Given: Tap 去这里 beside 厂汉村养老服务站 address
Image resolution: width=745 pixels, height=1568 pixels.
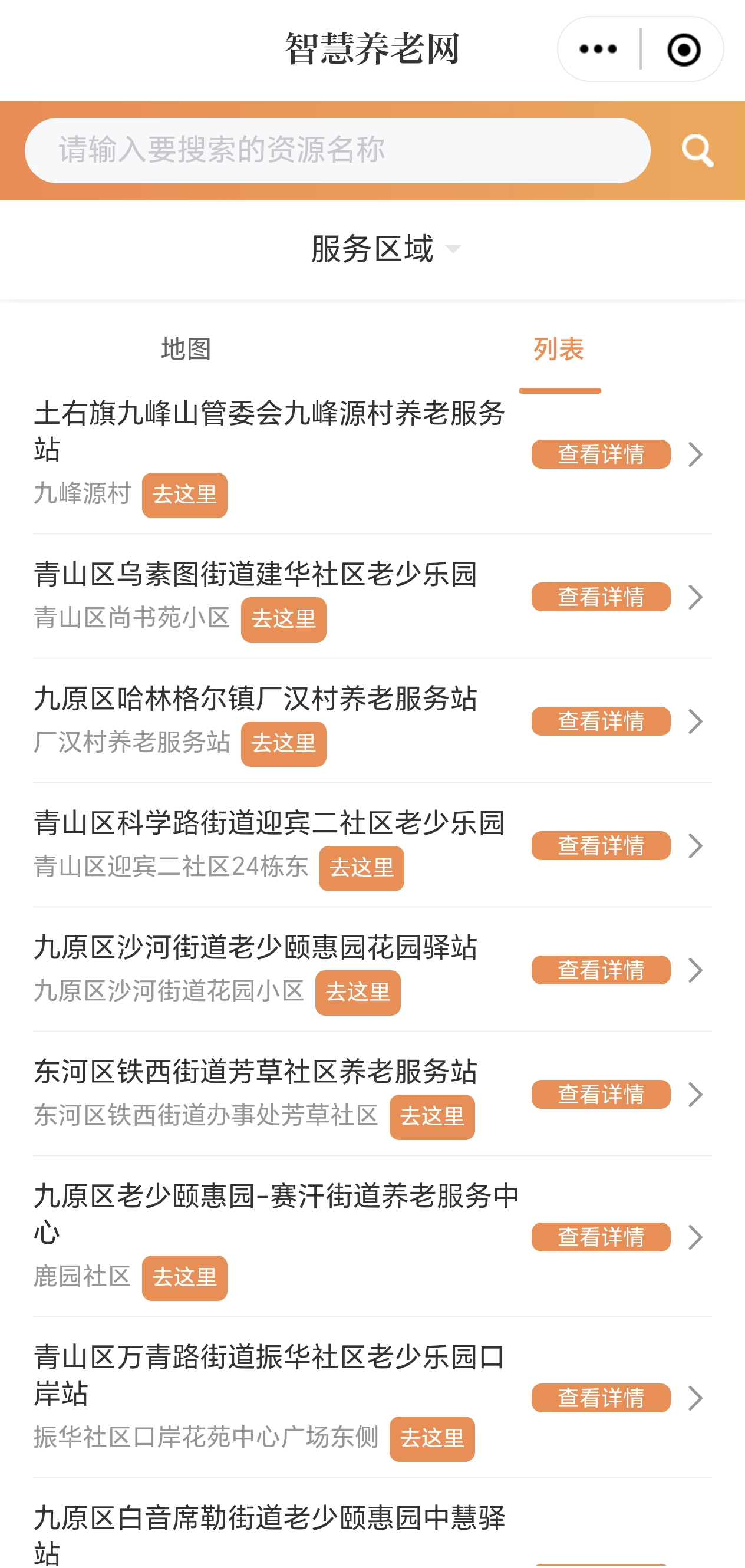Looking at the screenshot, I should point(284,744).
